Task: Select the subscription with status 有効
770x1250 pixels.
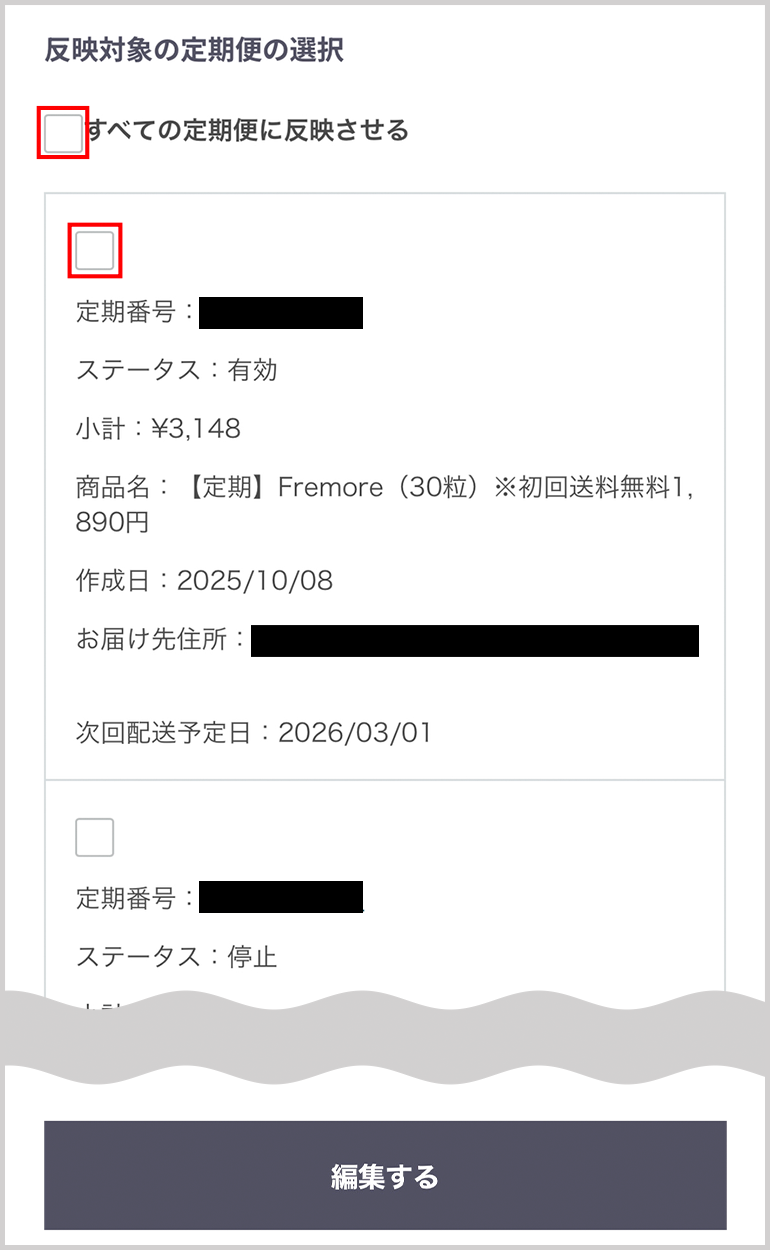Action: 95,250
